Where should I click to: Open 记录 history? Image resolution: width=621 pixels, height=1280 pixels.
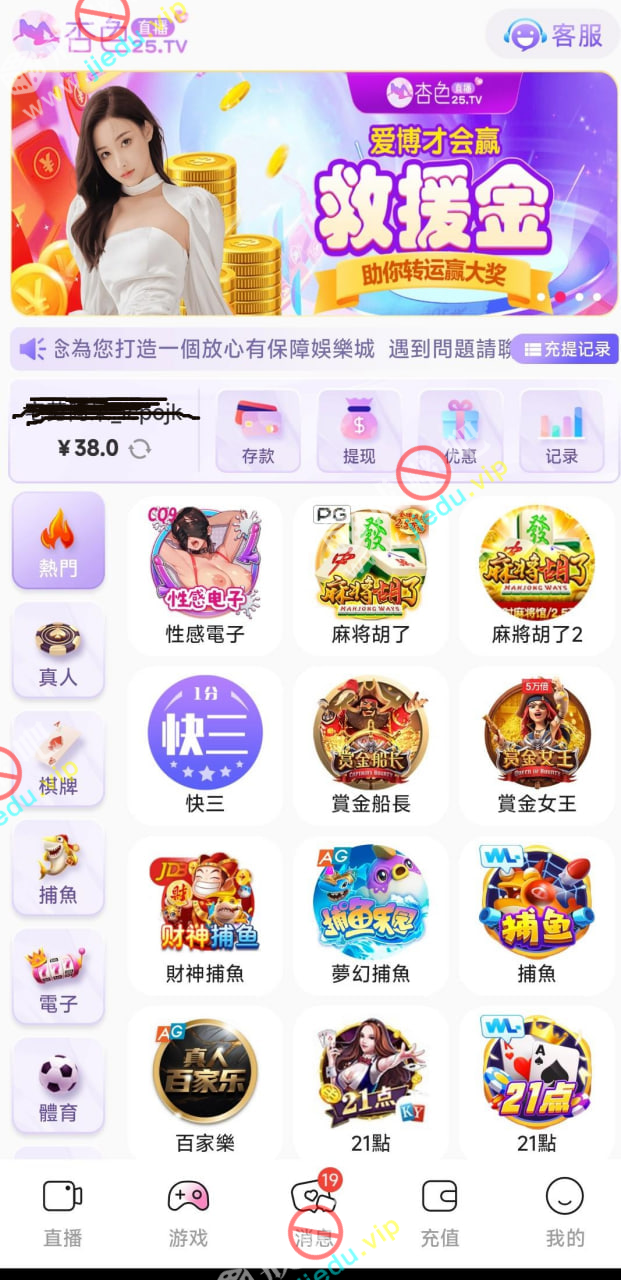tap(561, 431)
